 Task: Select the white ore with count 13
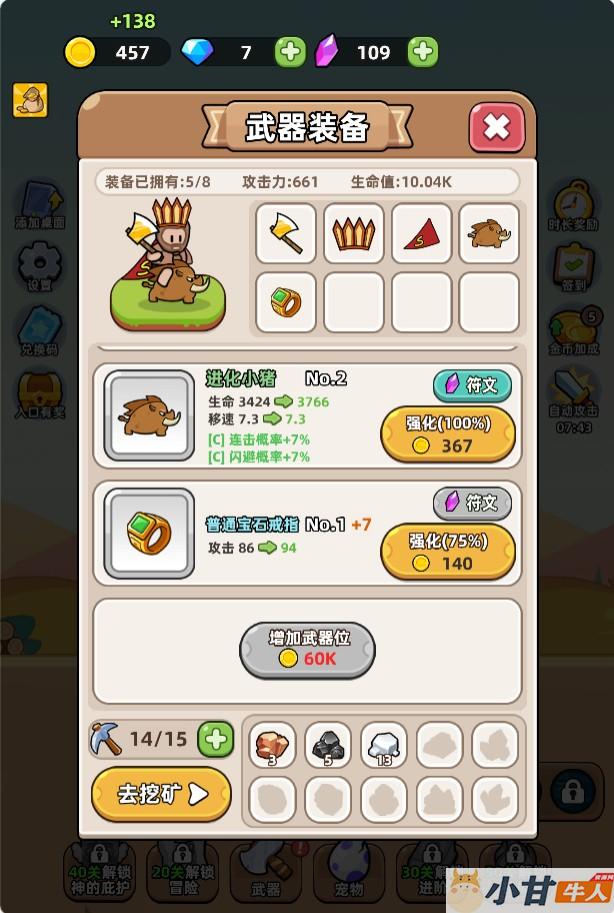coord(384,744)
